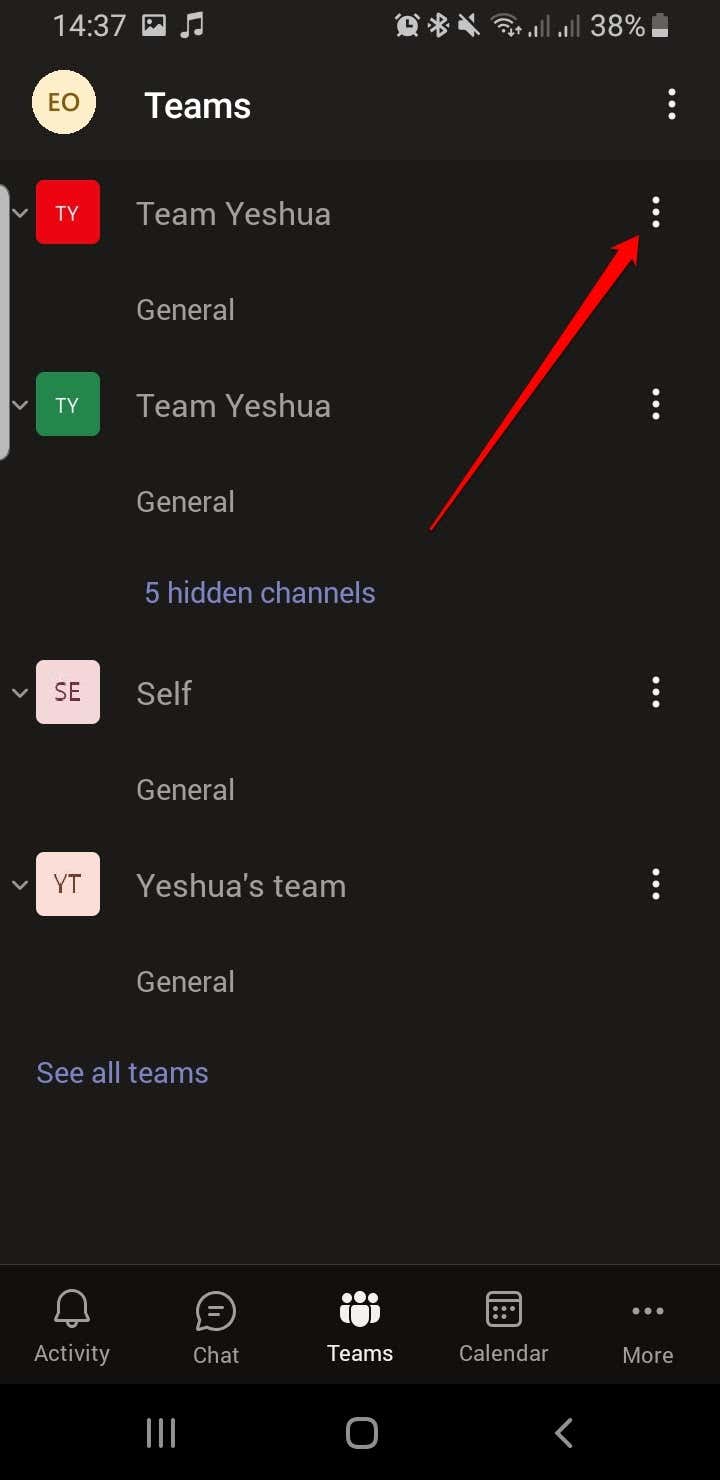
Task: Collapse the red Team Yeshua chevron
Action: [19, 213]
